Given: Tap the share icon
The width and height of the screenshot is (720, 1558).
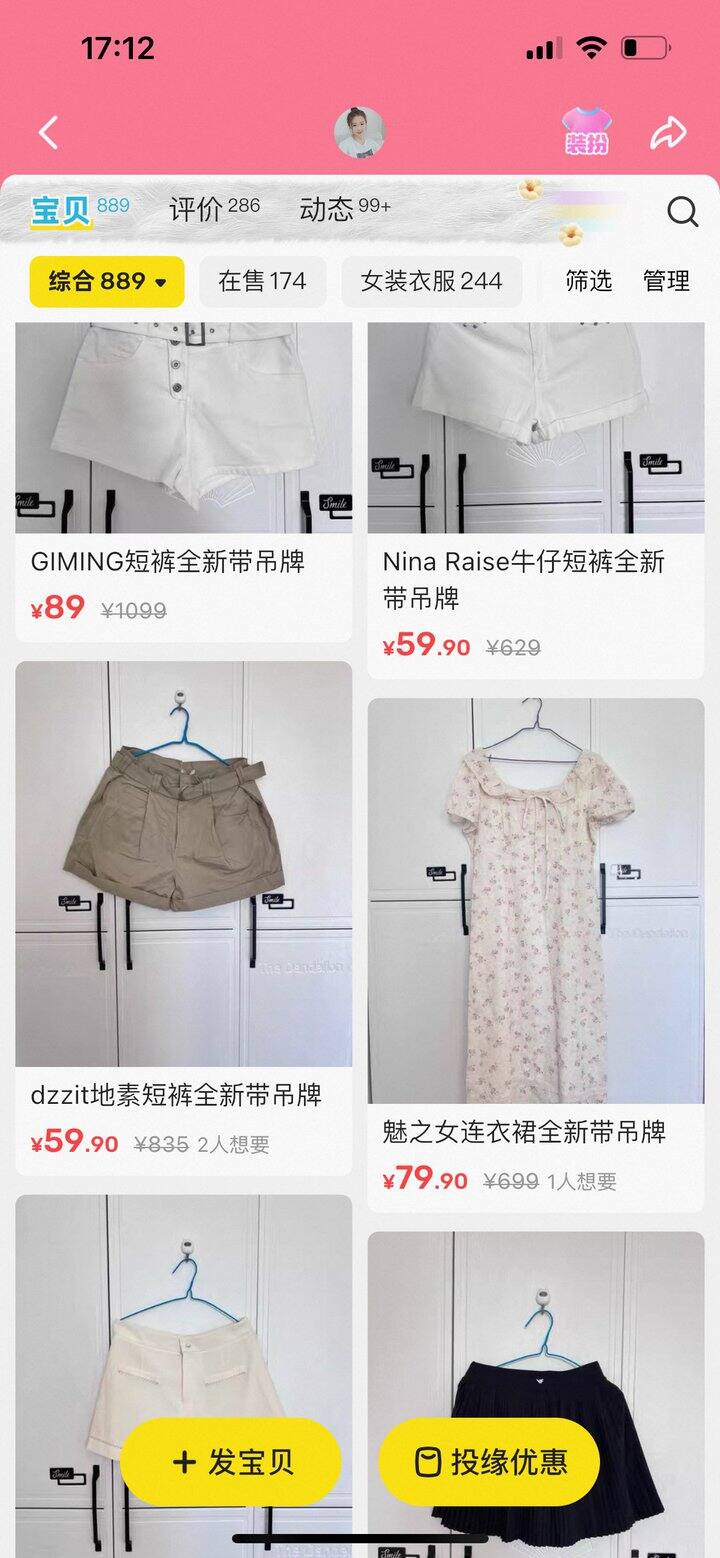Looking at the screenshot, I should click(668, 132).
